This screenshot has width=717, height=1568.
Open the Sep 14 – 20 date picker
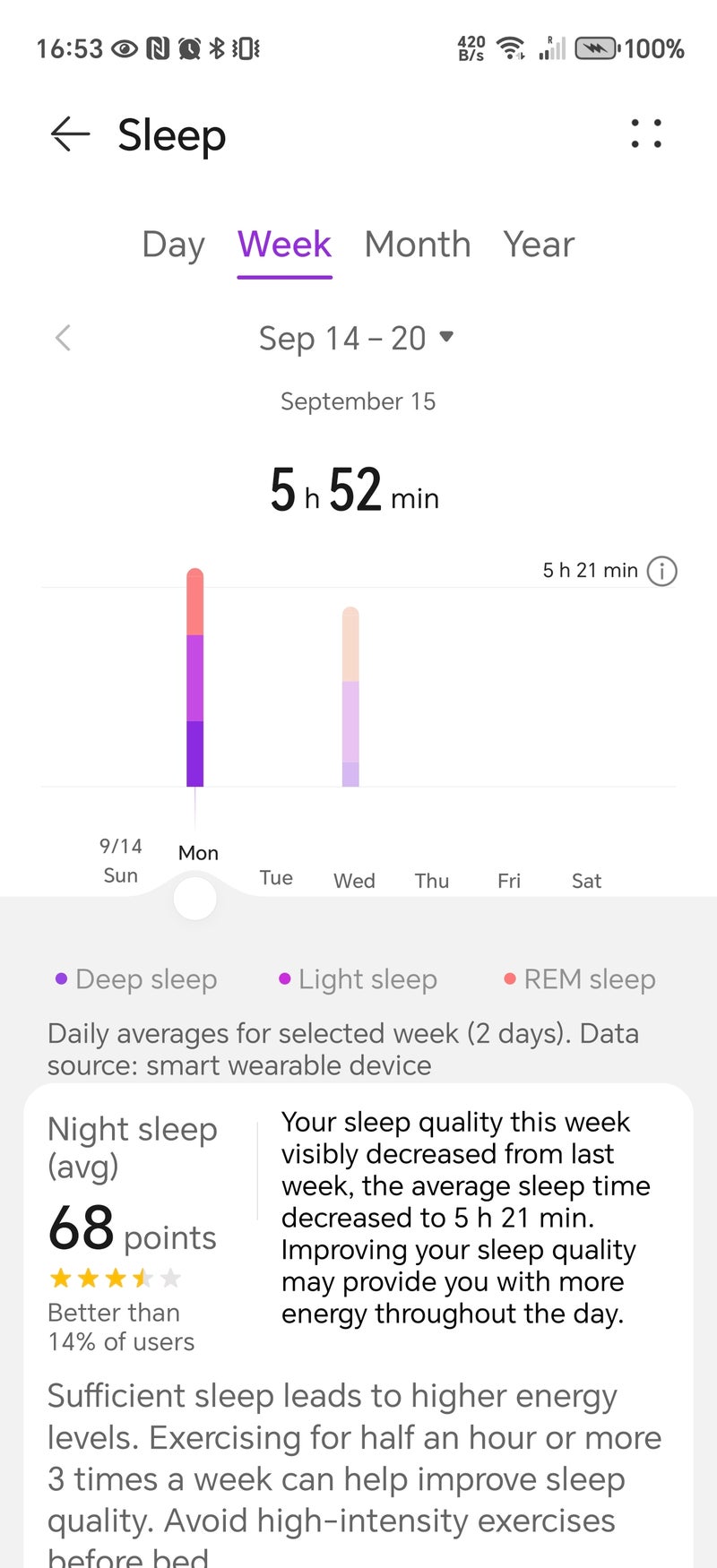tap(357, 338)
